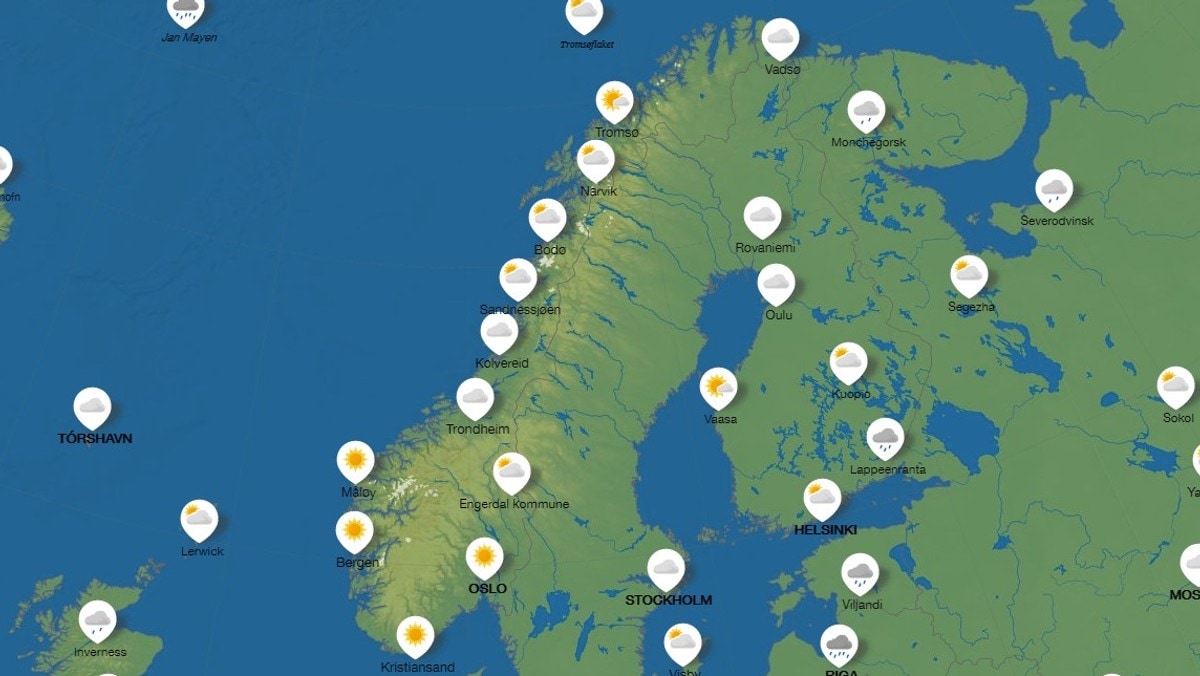This screenshot has height=676, width=1200.
Task: Select the Tromsø weather marker
Action: 615,100
